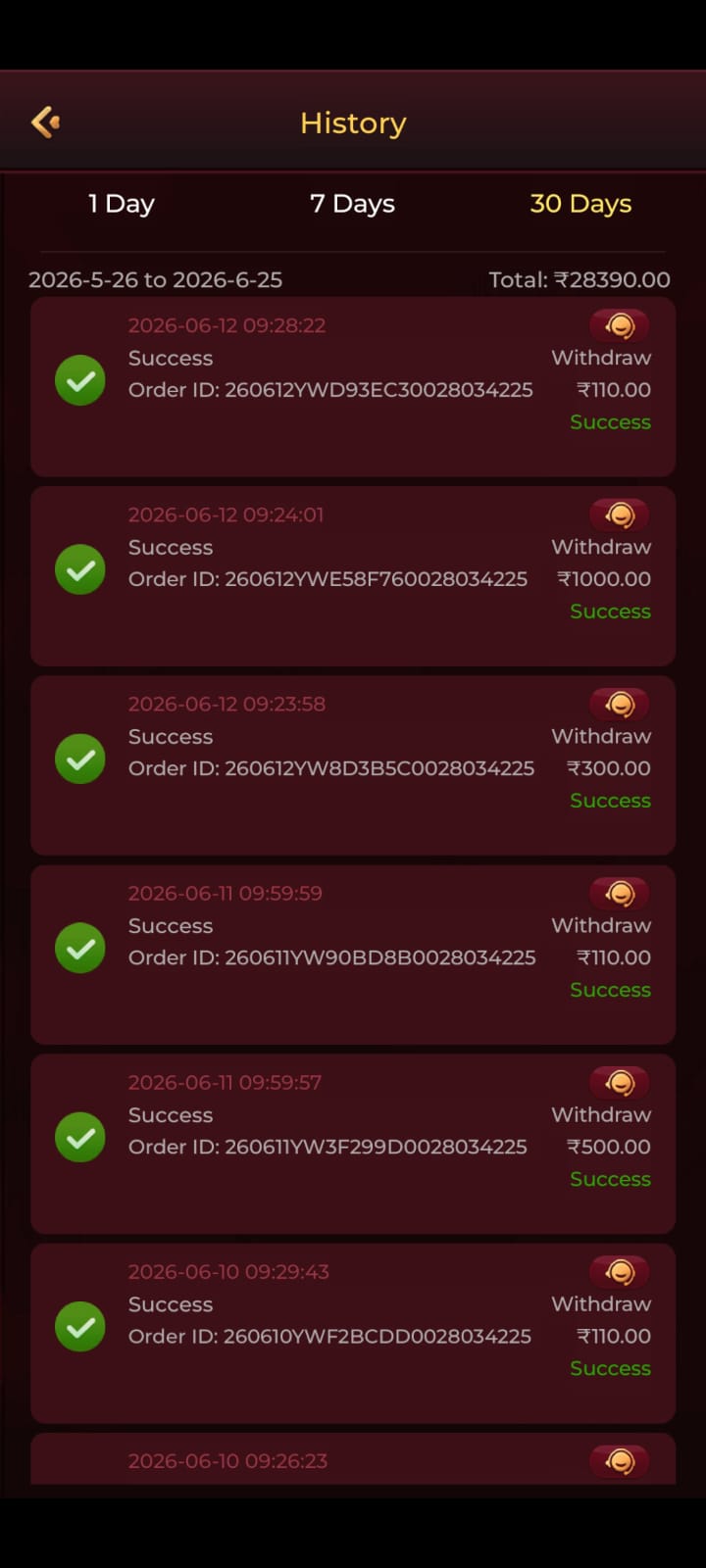Screen dimensions: 706x1568
Task: Tap support icon on the ₹500.00 withdrawal
Action: [619, 1082]
